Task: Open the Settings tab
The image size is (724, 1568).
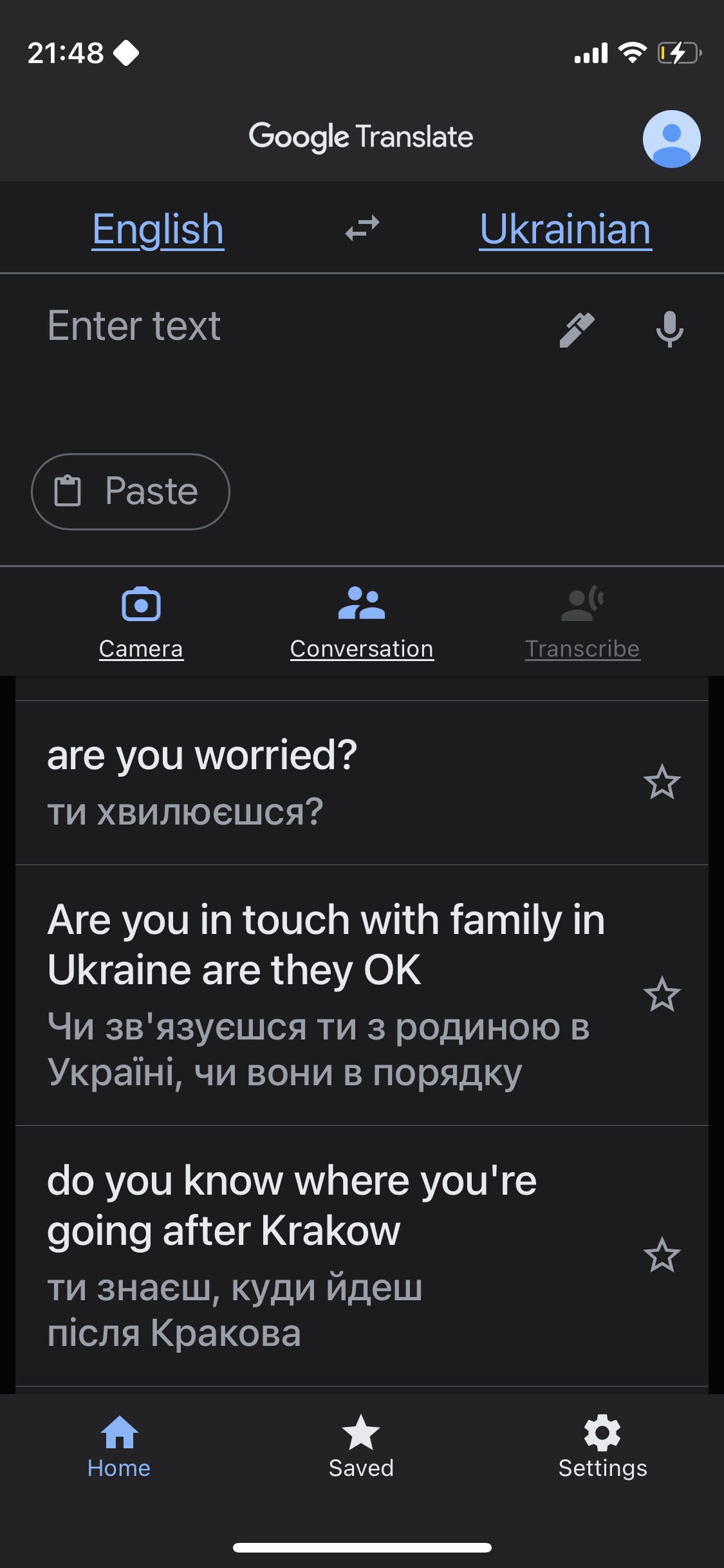Action: tap(602, 1447)
